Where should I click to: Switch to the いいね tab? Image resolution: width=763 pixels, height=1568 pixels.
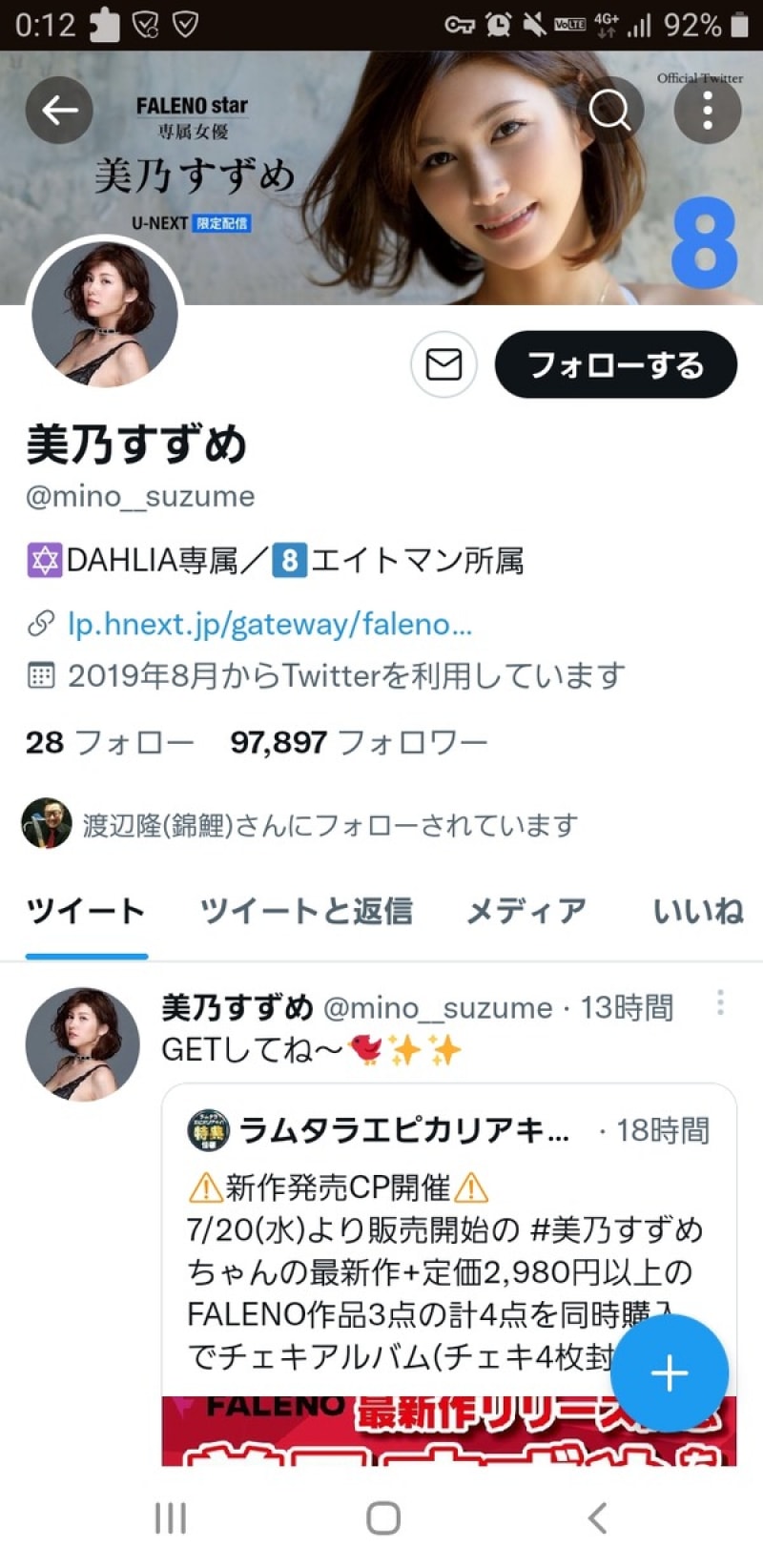(697, 911)
